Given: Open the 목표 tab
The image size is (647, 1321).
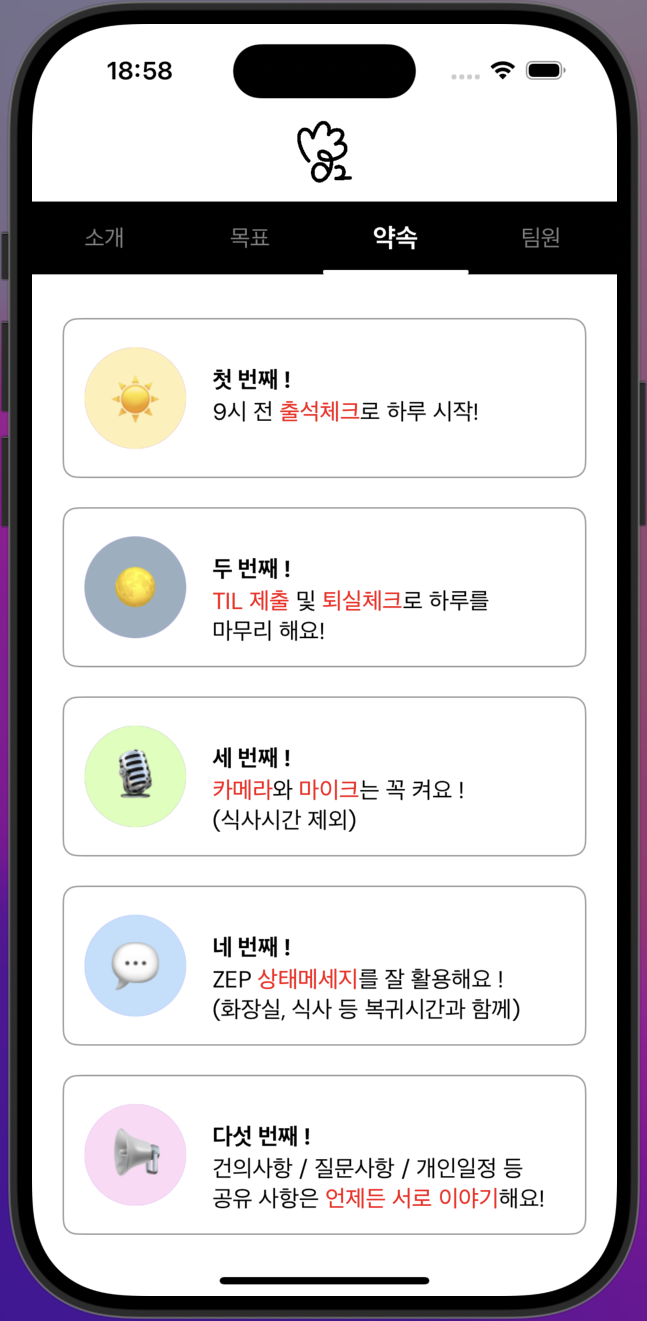Looking at the screenshot, I should (250, 237).
